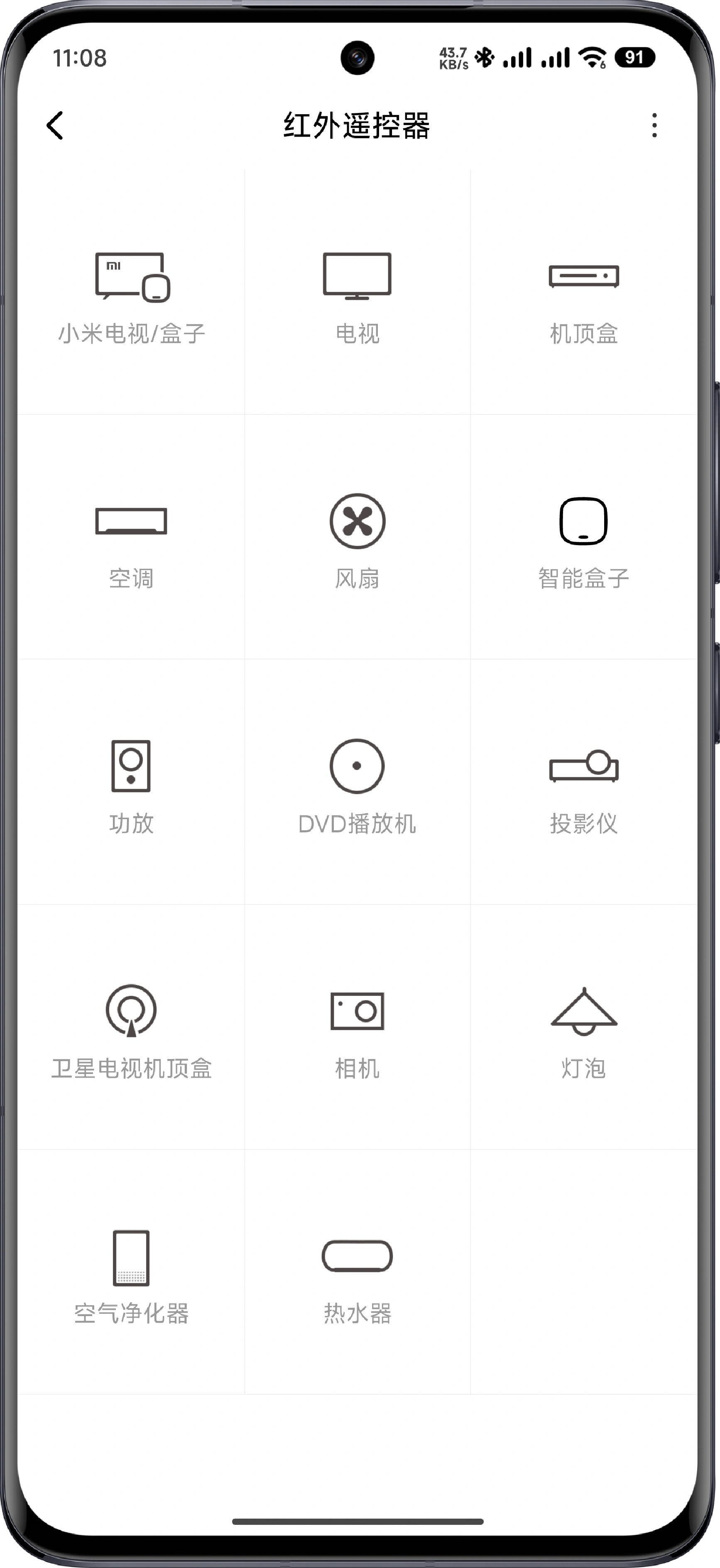Open 机顶盒 remote setup
The height and width of the screenshot is (1568, 720).
point(584,293)
